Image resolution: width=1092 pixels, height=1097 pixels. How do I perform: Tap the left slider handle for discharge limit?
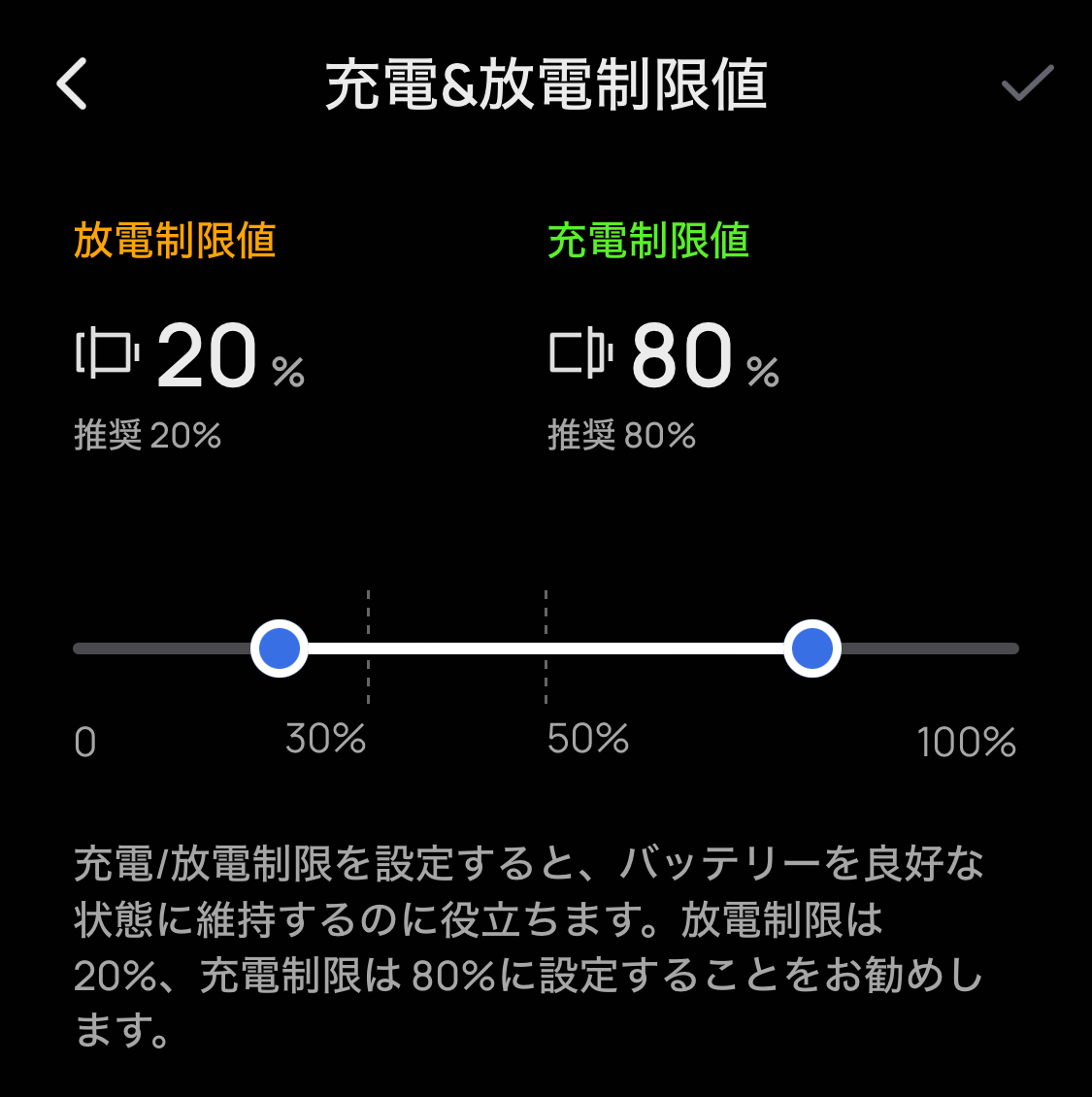coord(279,648)
